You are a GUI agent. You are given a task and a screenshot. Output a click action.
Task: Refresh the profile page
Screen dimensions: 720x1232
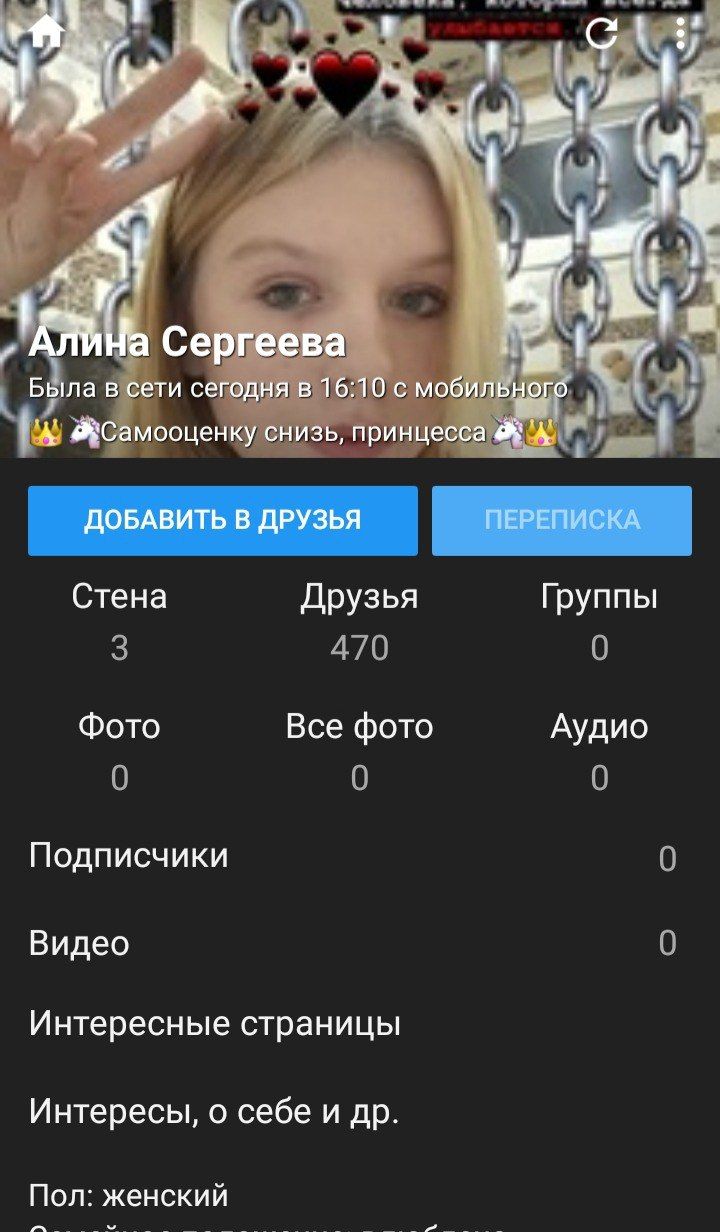(601, 34)
